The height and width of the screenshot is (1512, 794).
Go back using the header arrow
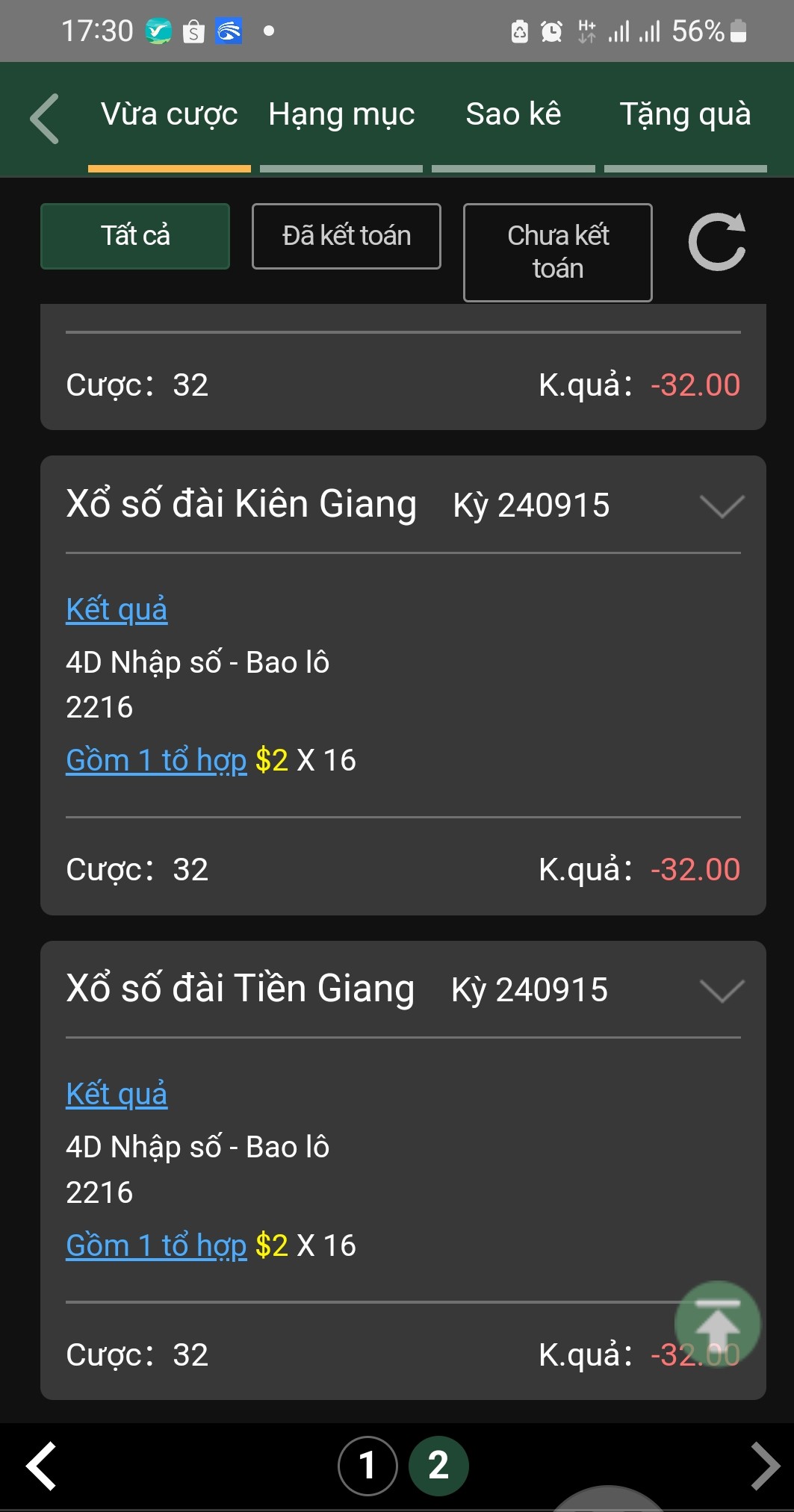45,118
